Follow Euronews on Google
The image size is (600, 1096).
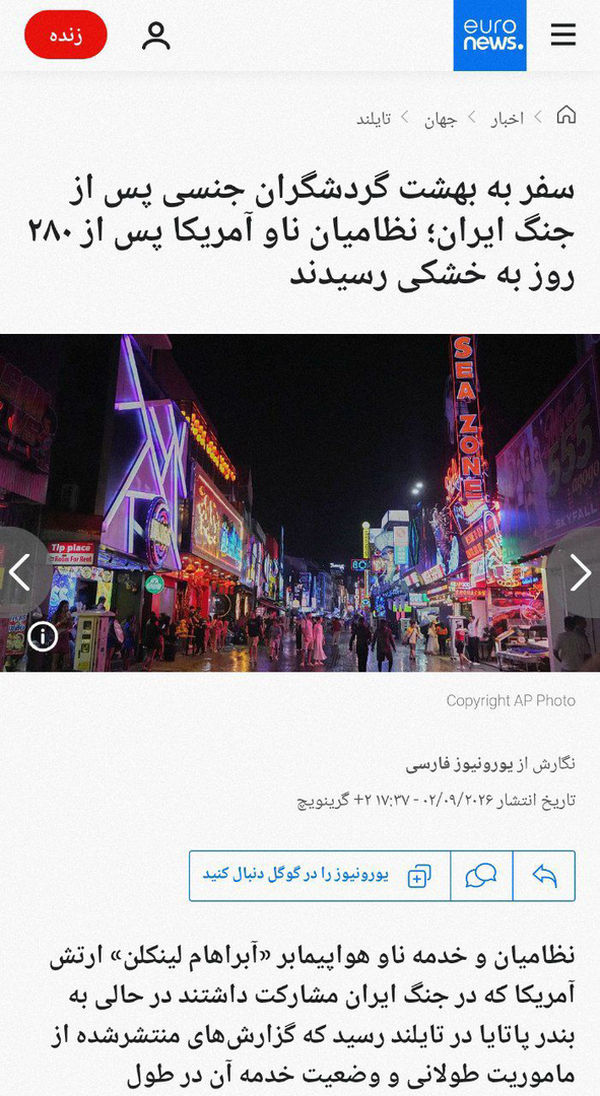[x=320, y=876]
